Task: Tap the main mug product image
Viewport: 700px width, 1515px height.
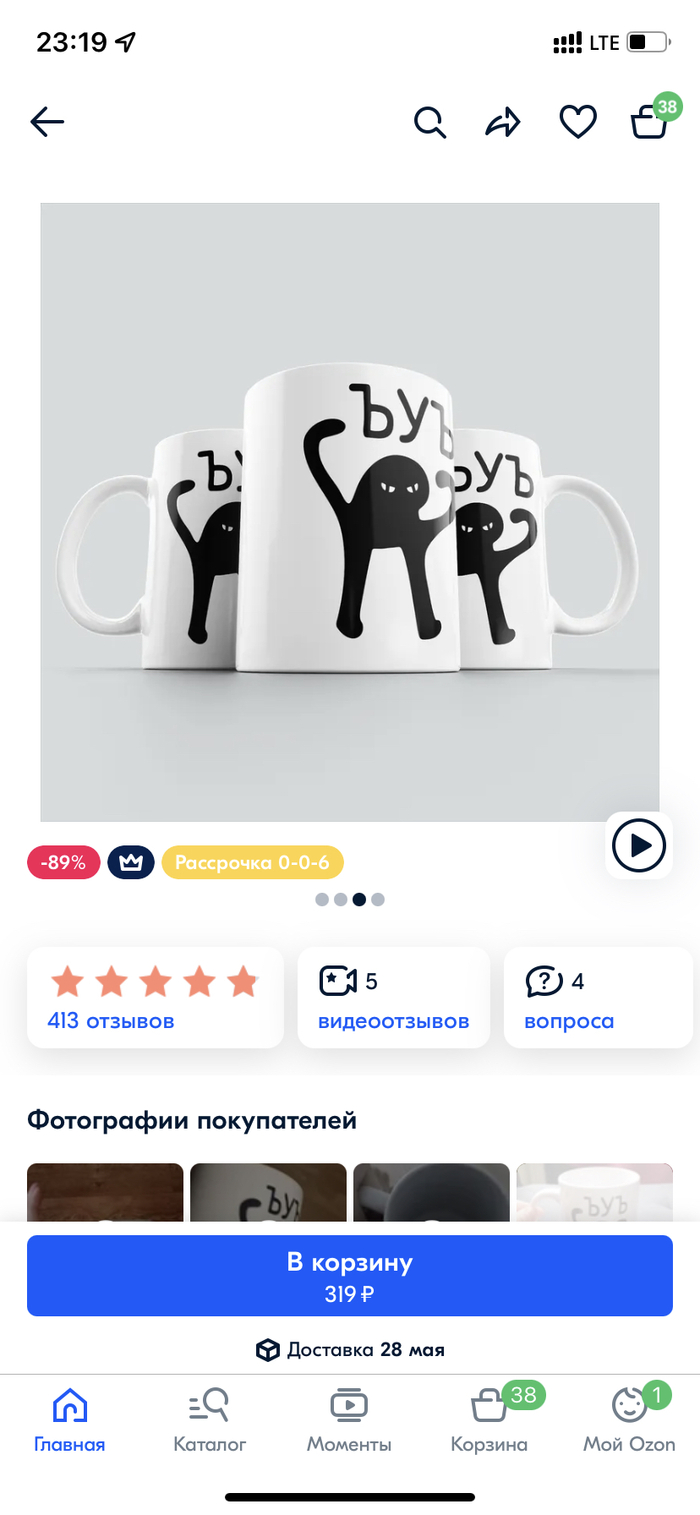Action: [349, 512]
